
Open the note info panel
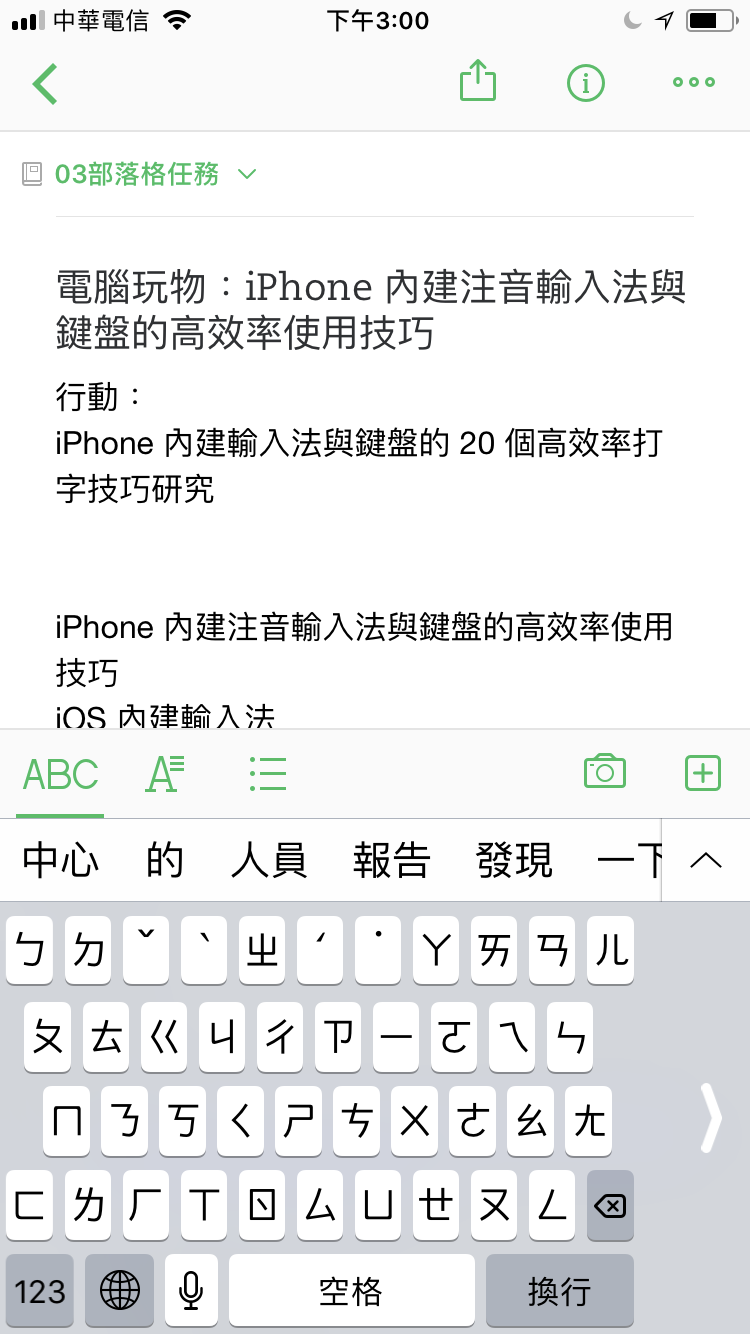[x=586, y=83]
